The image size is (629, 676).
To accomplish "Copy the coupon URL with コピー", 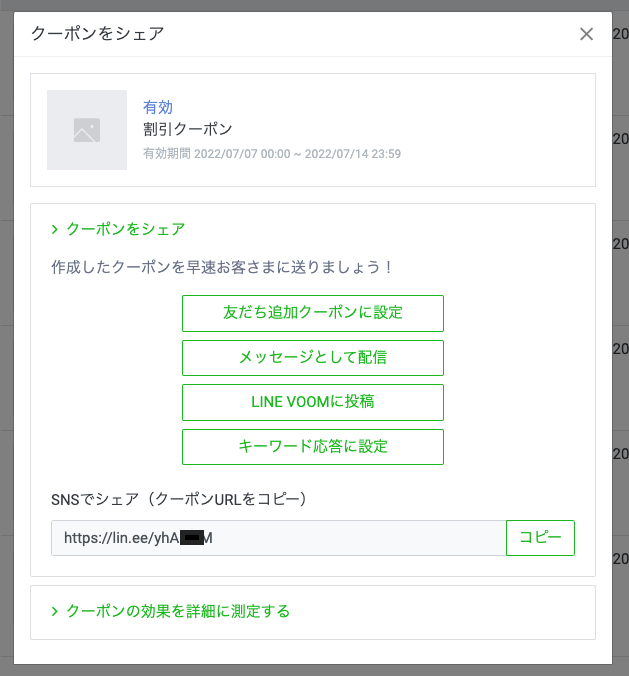I will pos(540,538).
